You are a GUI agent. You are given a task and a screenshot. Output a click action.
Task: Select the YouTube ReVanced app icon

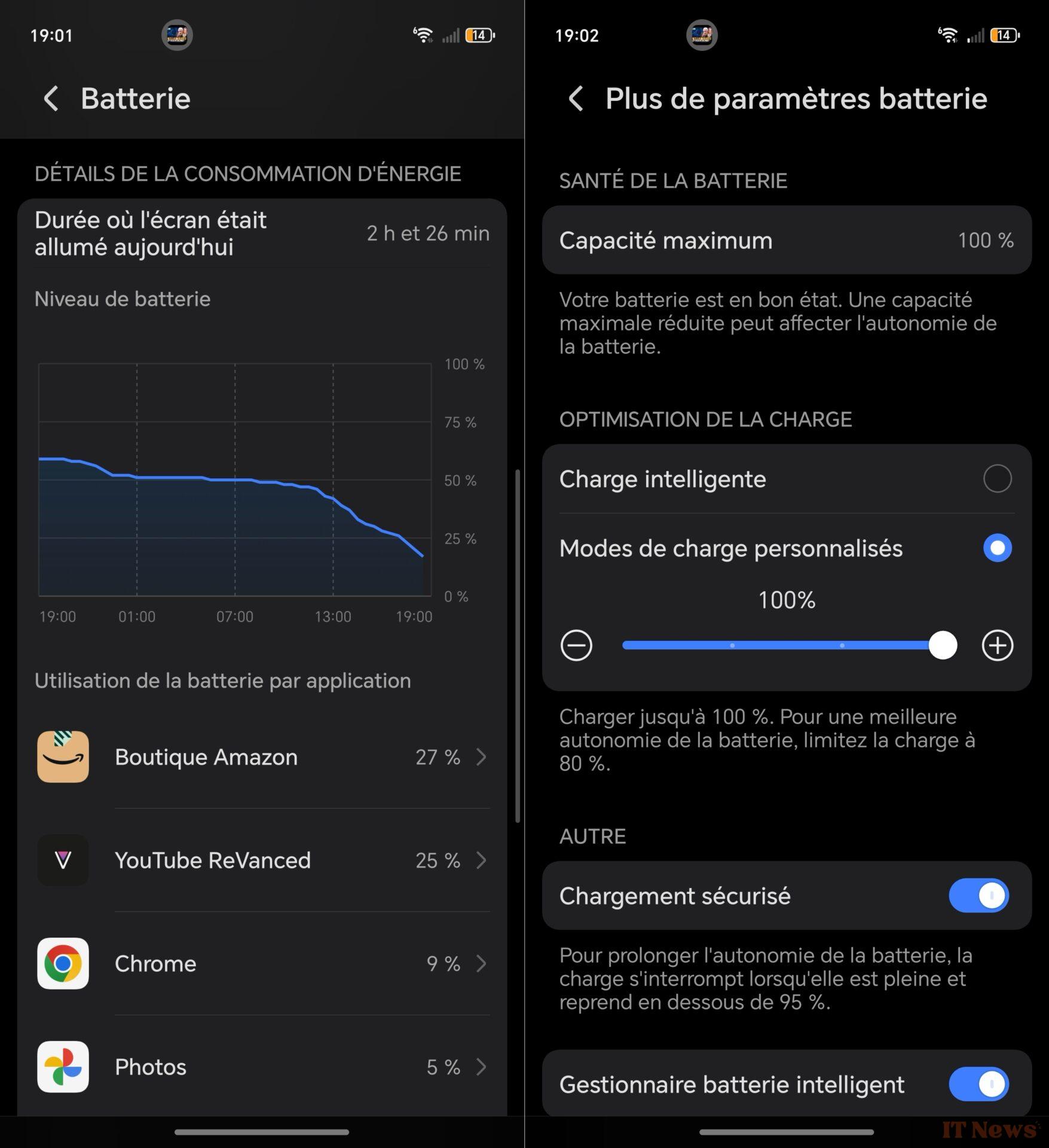click(x=63, y=861)
